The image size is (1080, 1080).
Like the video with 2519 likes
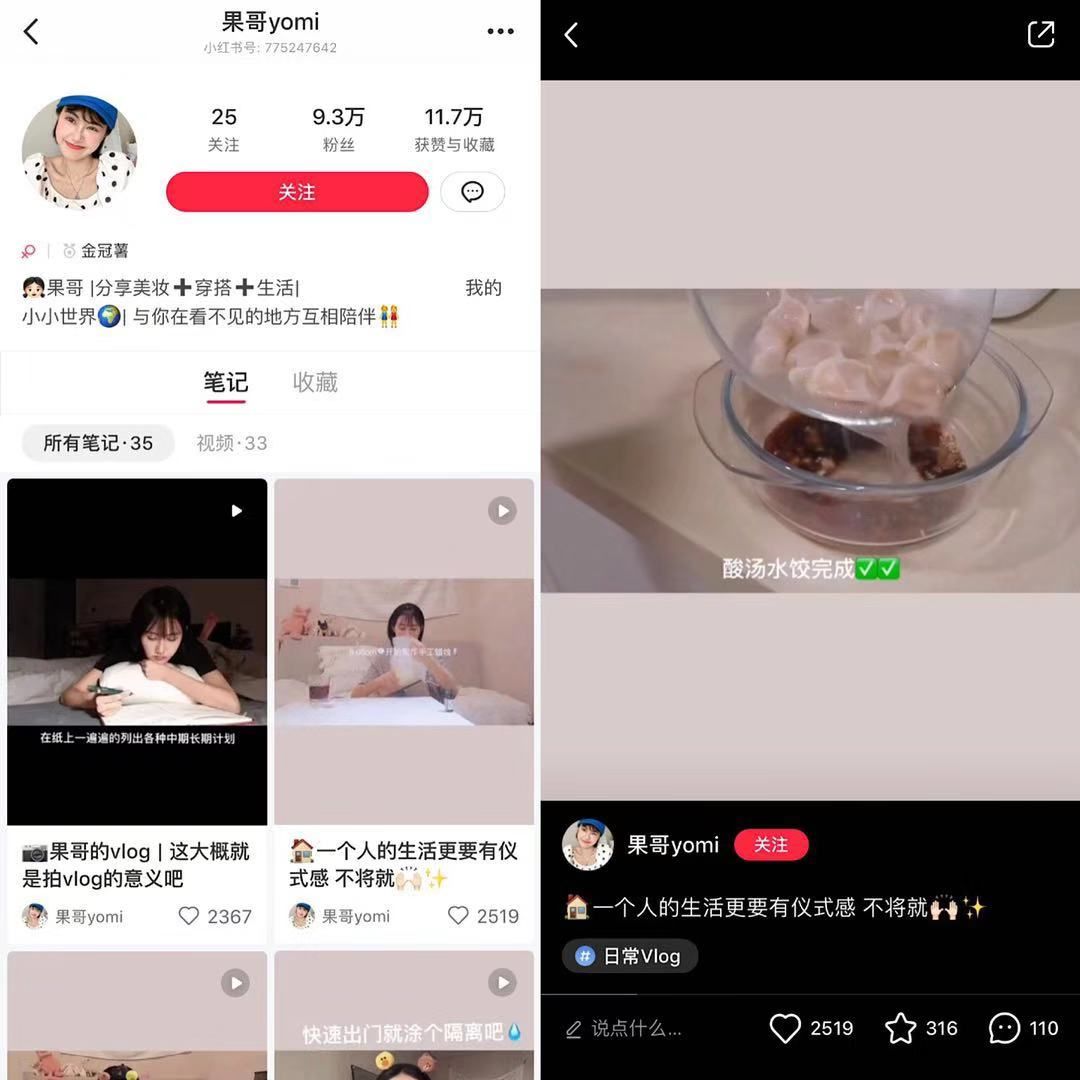pyautogui.click(x=786, y=1028)
